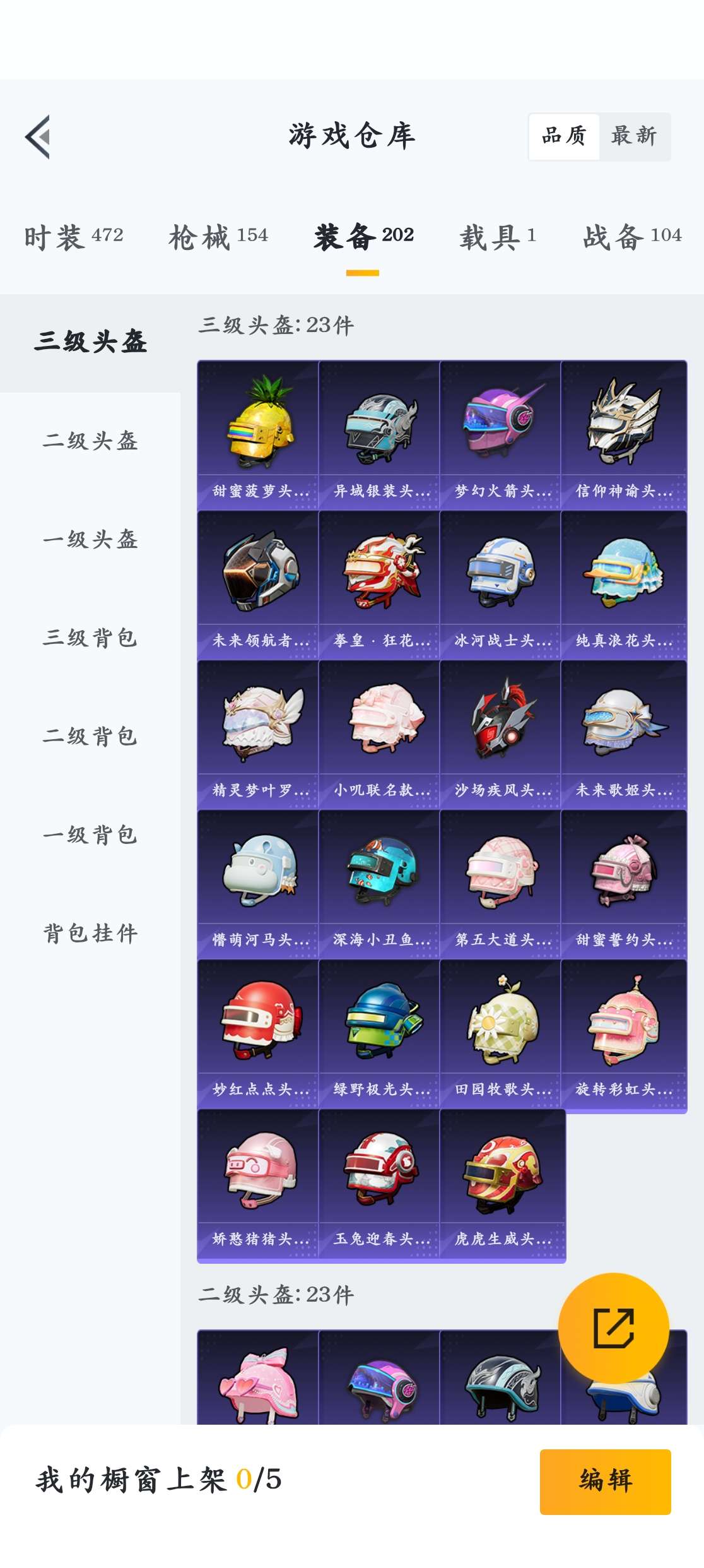Tap the 编辑 button
This screenshot has width=704, height=1568.
pyautogui.click(x=605, y=1481)
